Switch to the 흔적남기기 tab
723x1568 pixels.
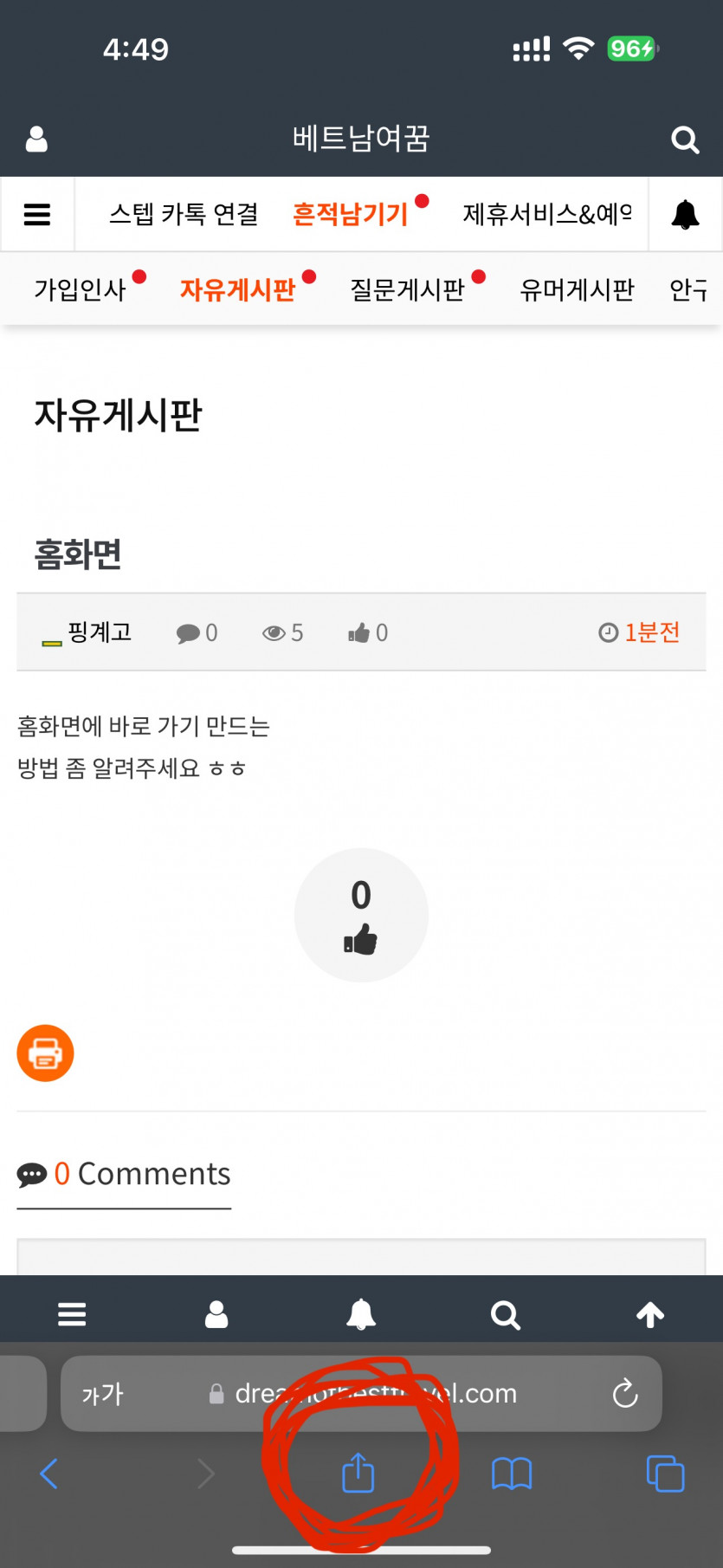[x=351, y=214]
